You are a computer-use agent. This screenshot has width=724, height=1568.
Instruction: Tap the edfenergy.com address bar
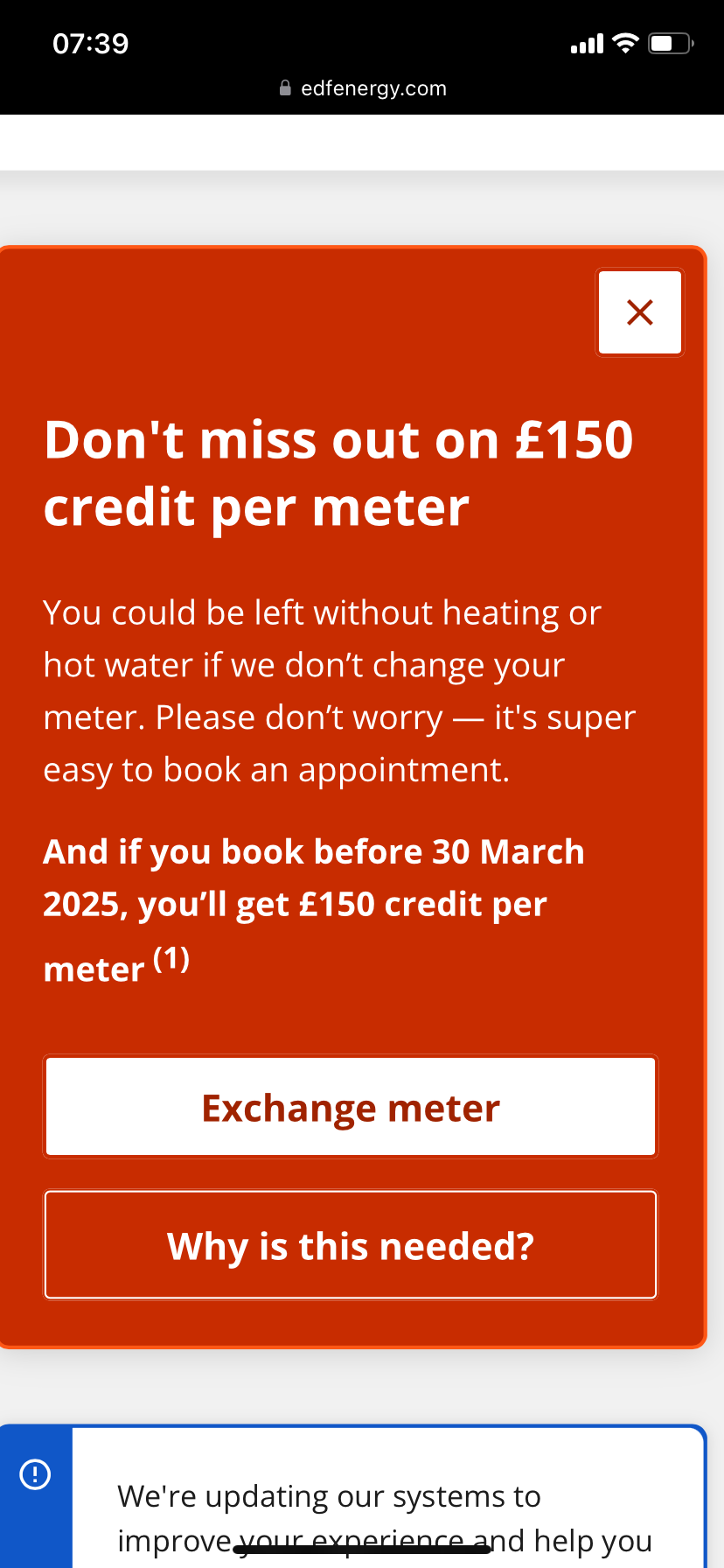[x=362, y=88]
